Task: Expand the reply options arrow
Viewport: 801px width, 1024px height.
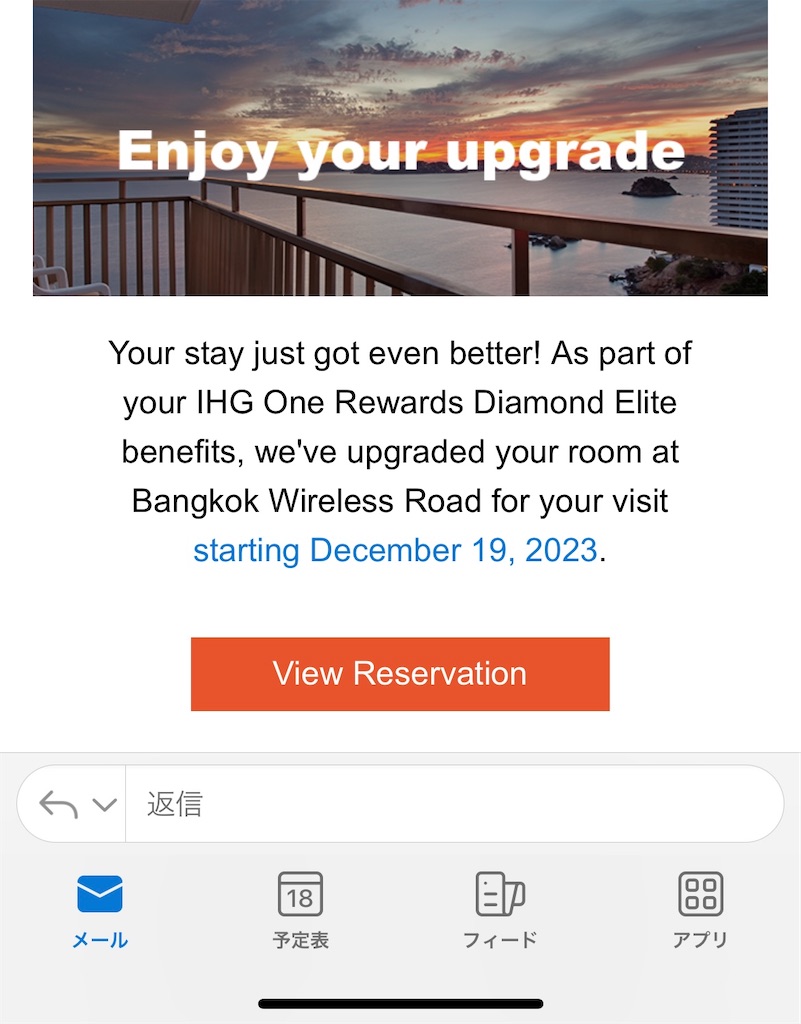Action: pos(104,804)
